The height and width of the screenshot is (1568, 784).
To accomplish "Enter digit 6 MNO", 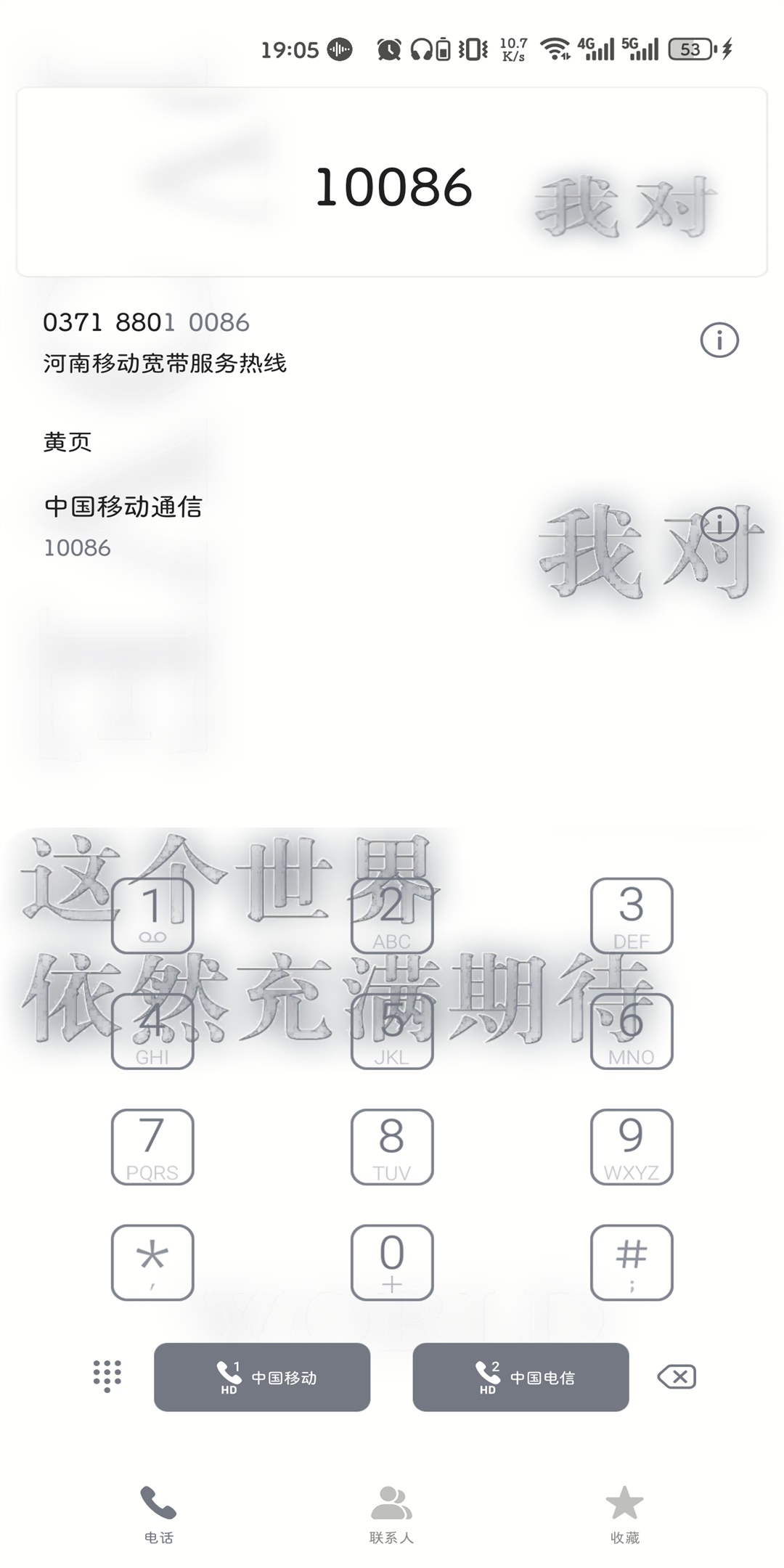I will [x=632, y=1031].
